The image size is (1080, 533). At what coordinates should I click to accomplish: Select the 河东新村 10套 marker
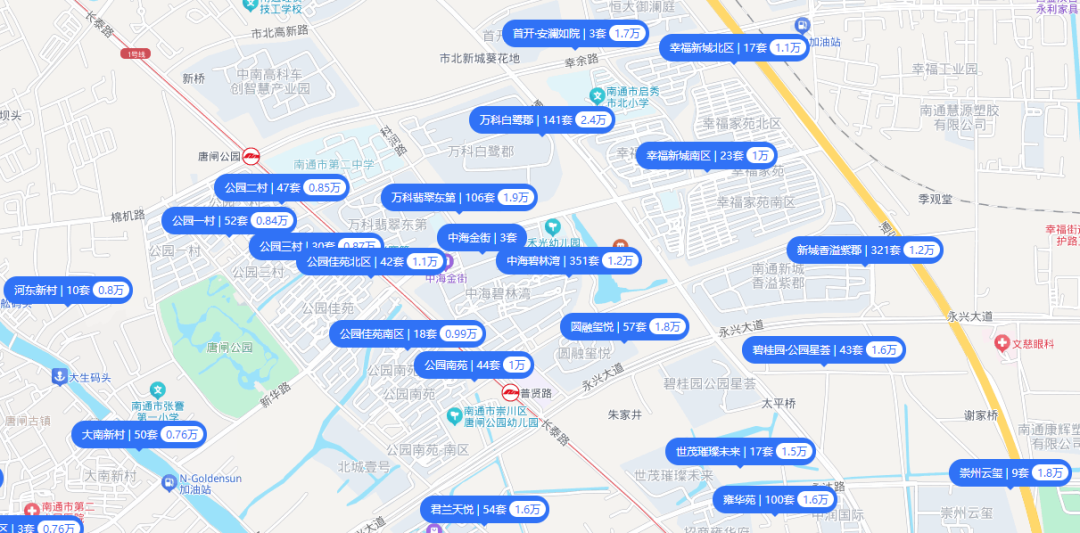click(x=66, y=290)
